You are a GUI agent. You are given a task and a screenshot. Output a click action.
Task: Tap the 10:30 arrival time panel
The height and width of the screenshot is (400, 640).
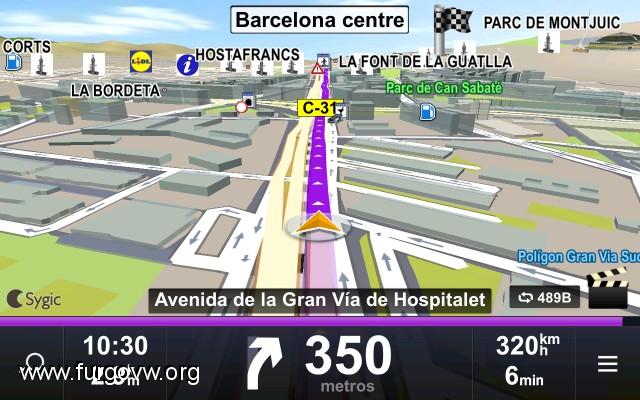(x=115, y=361)
